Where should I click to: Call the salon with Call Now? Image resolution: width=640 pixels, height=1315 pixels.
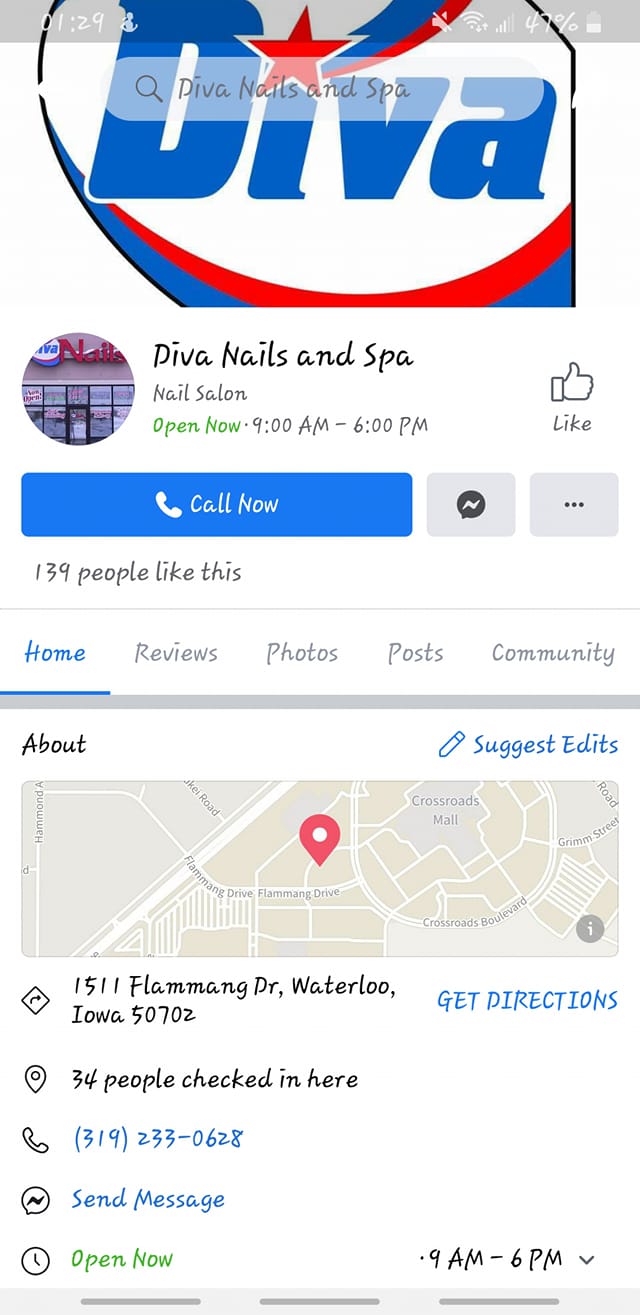(216, 505)
